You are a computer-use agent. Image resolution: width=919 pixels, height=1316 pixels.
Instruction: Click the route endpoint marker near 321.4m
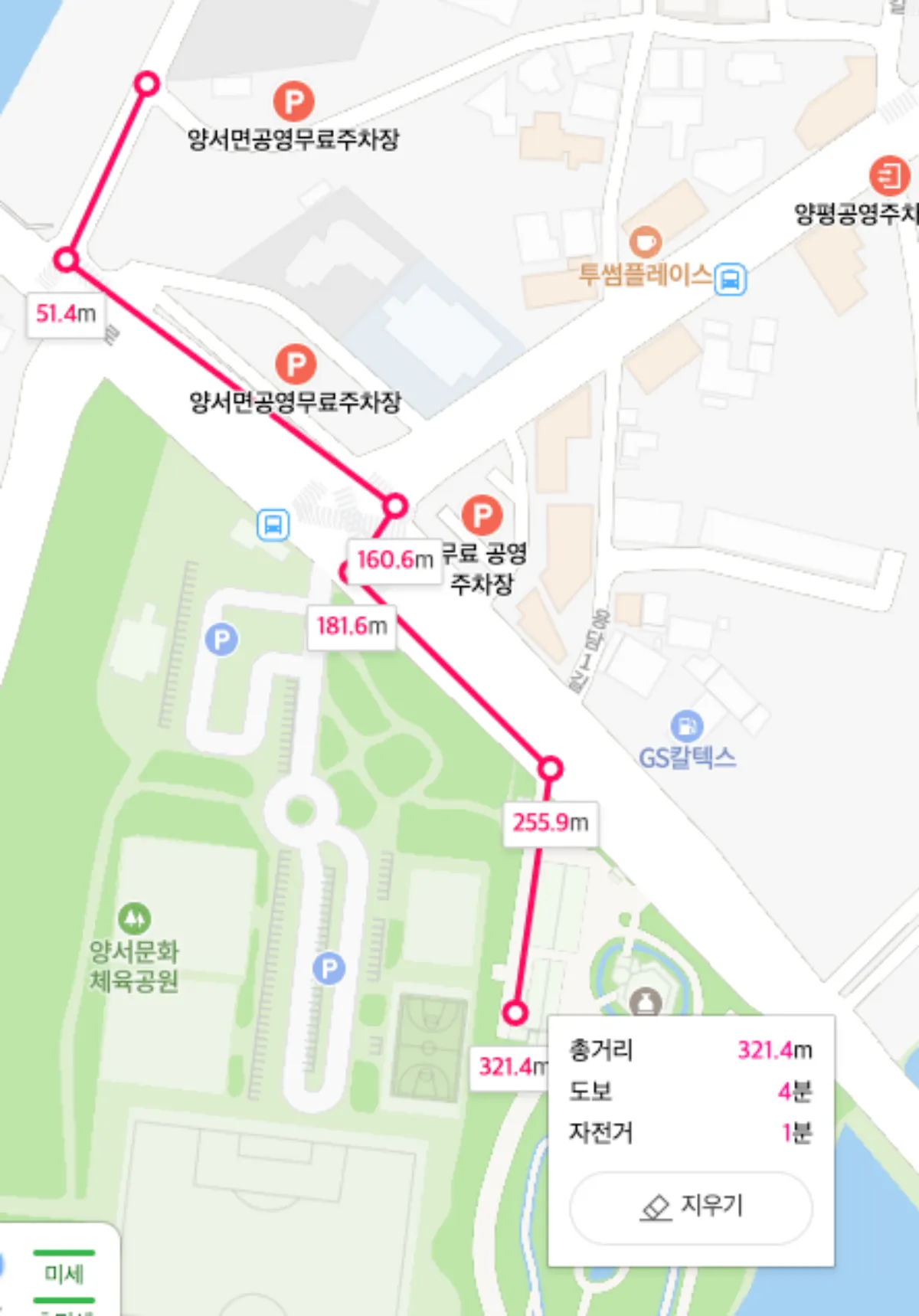516,1011
